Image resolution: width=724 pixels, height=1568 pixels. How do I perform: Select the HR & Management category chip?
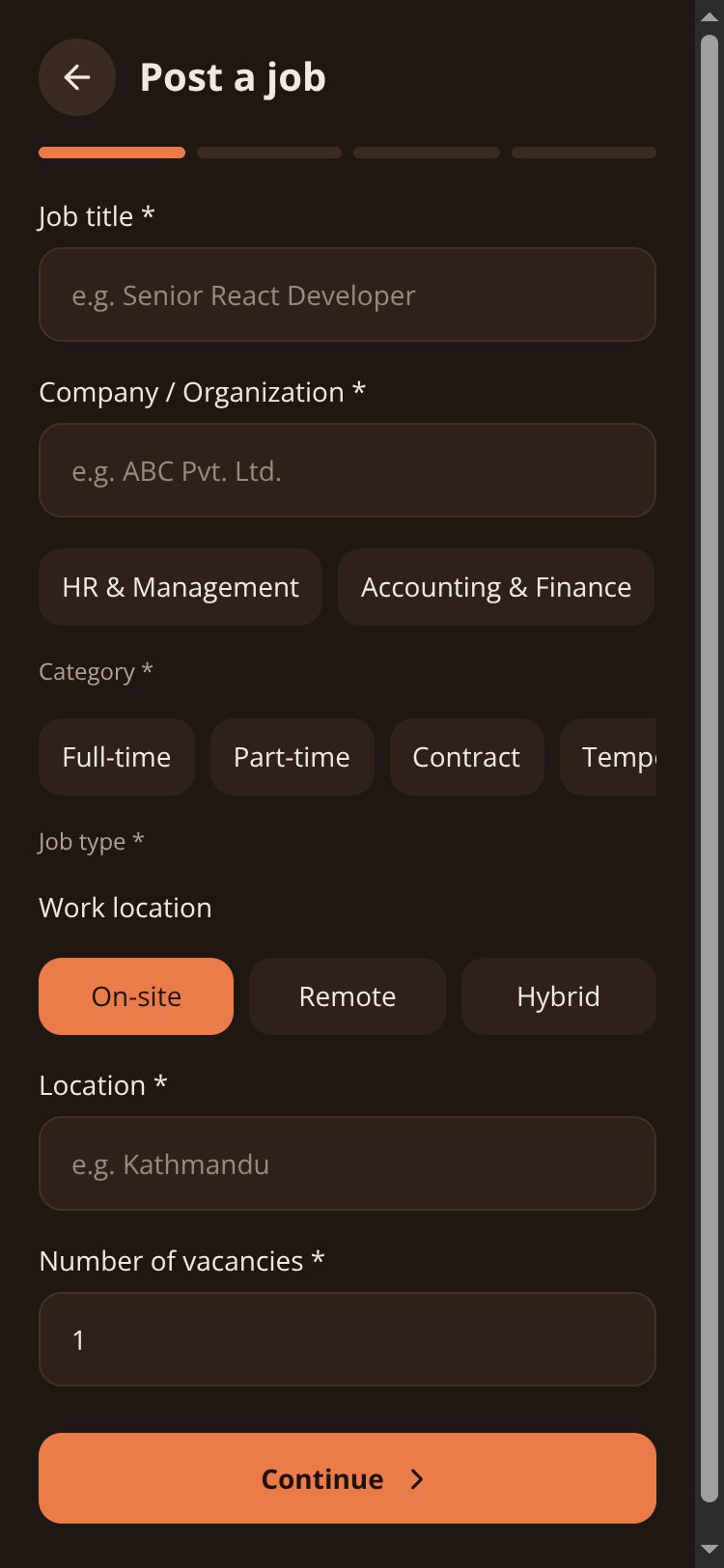click(x=181, y=587)
